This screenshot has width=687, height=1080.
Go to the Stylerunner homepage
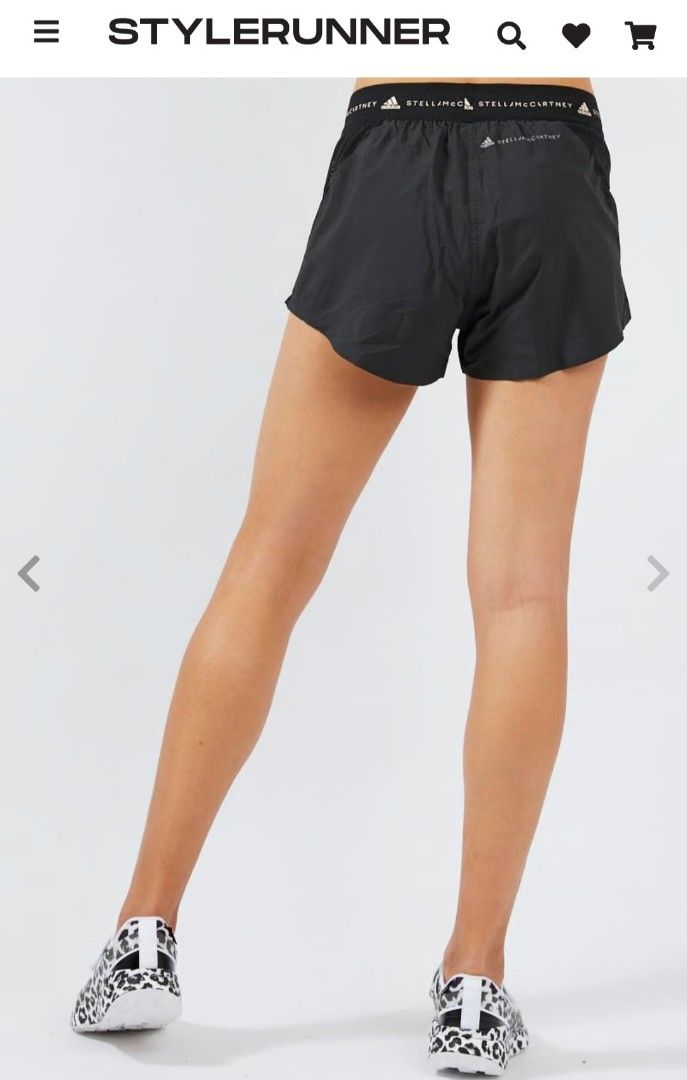tap(279, 33)
